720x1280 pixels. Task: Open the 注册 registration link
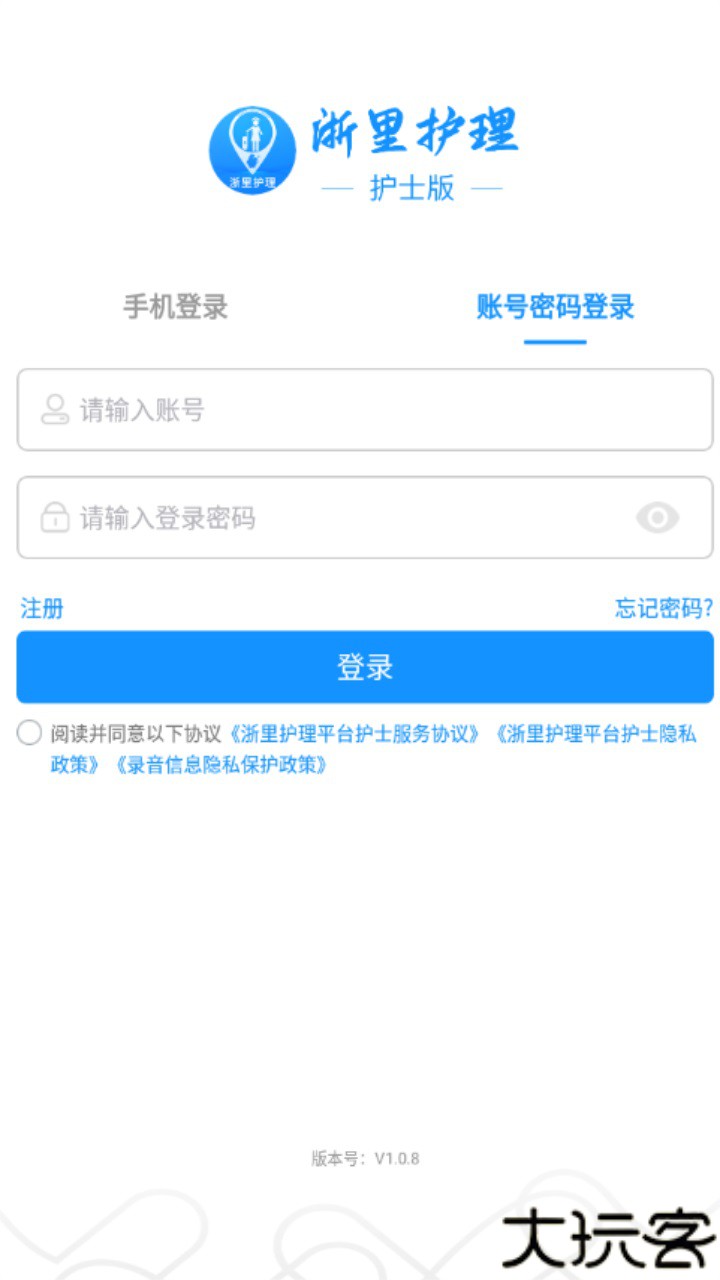click(x=42, y=608)
